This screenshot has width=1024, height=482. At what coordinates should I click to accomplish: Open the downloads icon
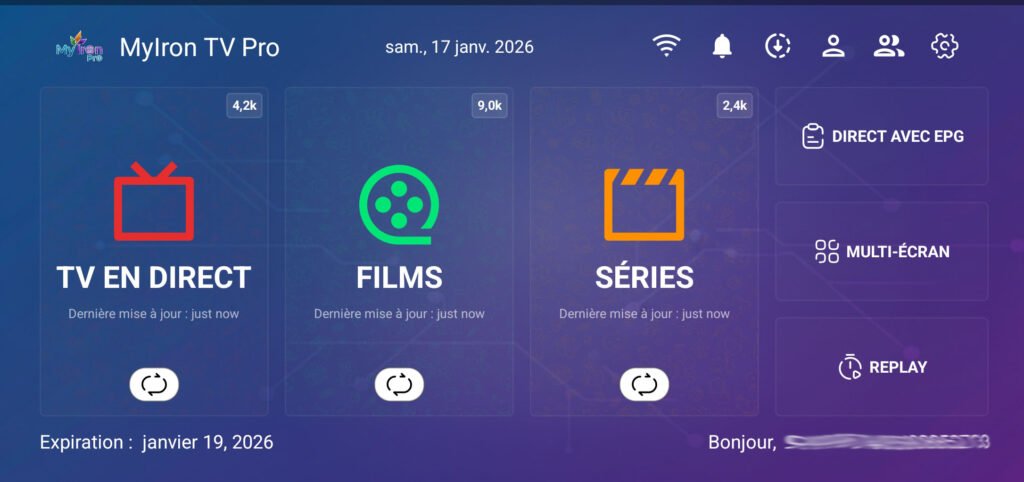tap(777, 46)
